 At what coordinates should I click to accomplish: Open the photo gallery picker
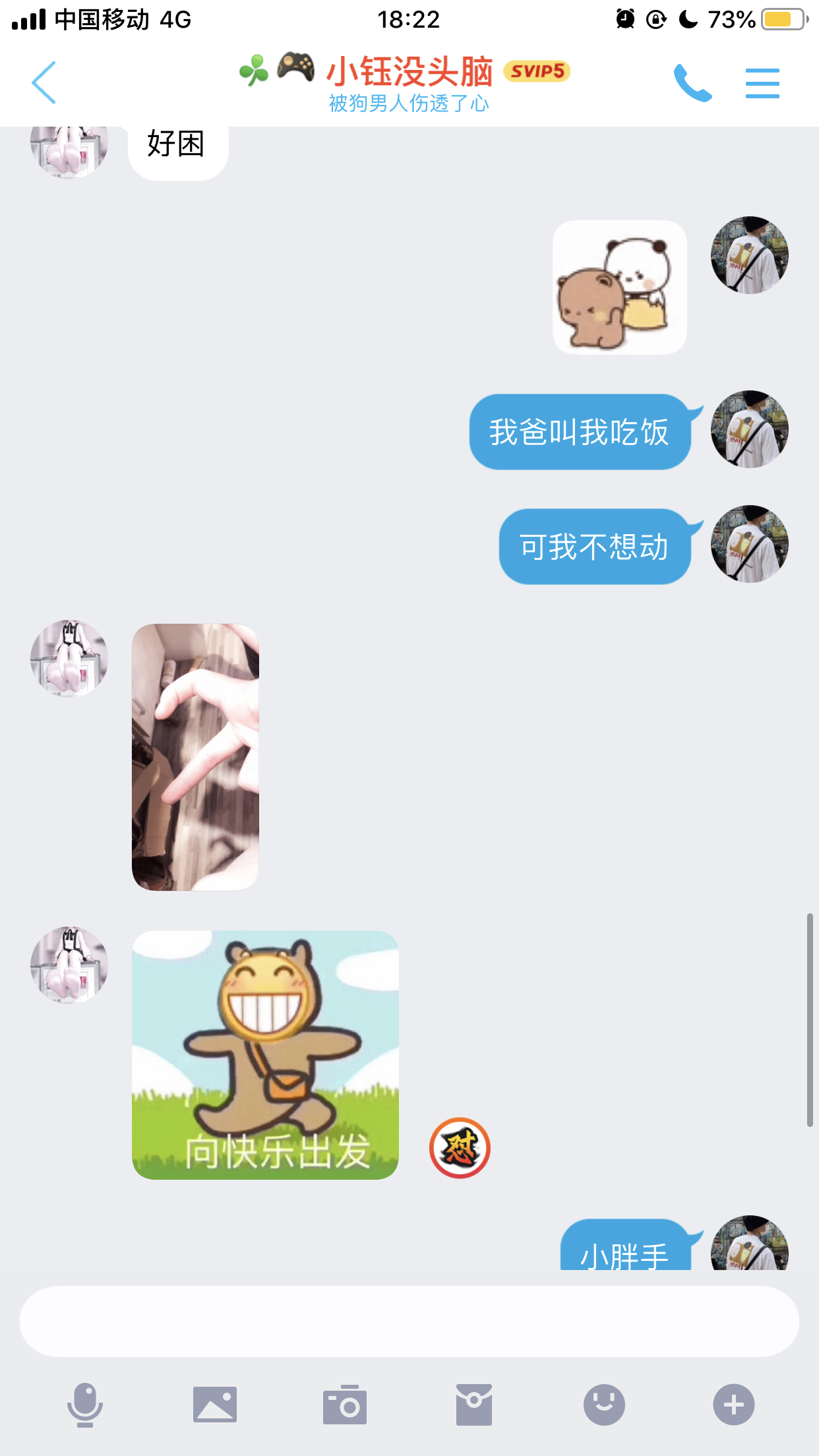[215, 1404]
